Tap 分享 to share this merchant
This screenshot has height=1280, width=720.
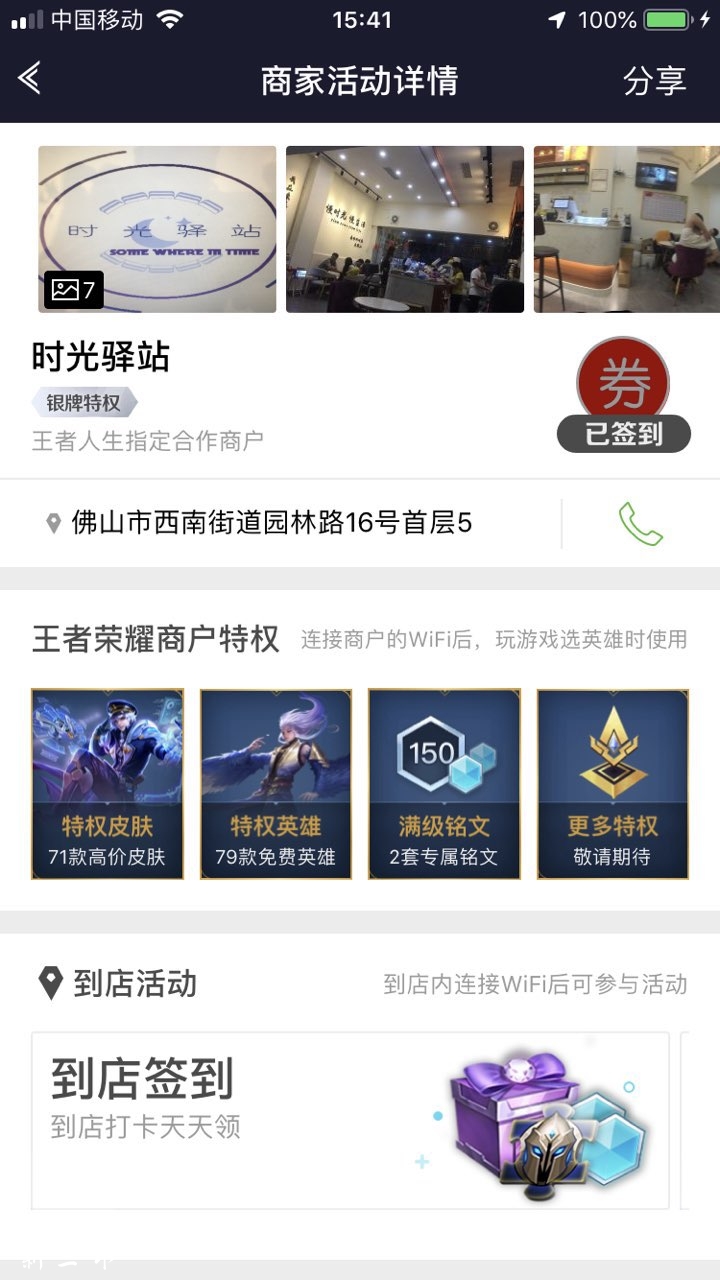click(x=654, y=80)
